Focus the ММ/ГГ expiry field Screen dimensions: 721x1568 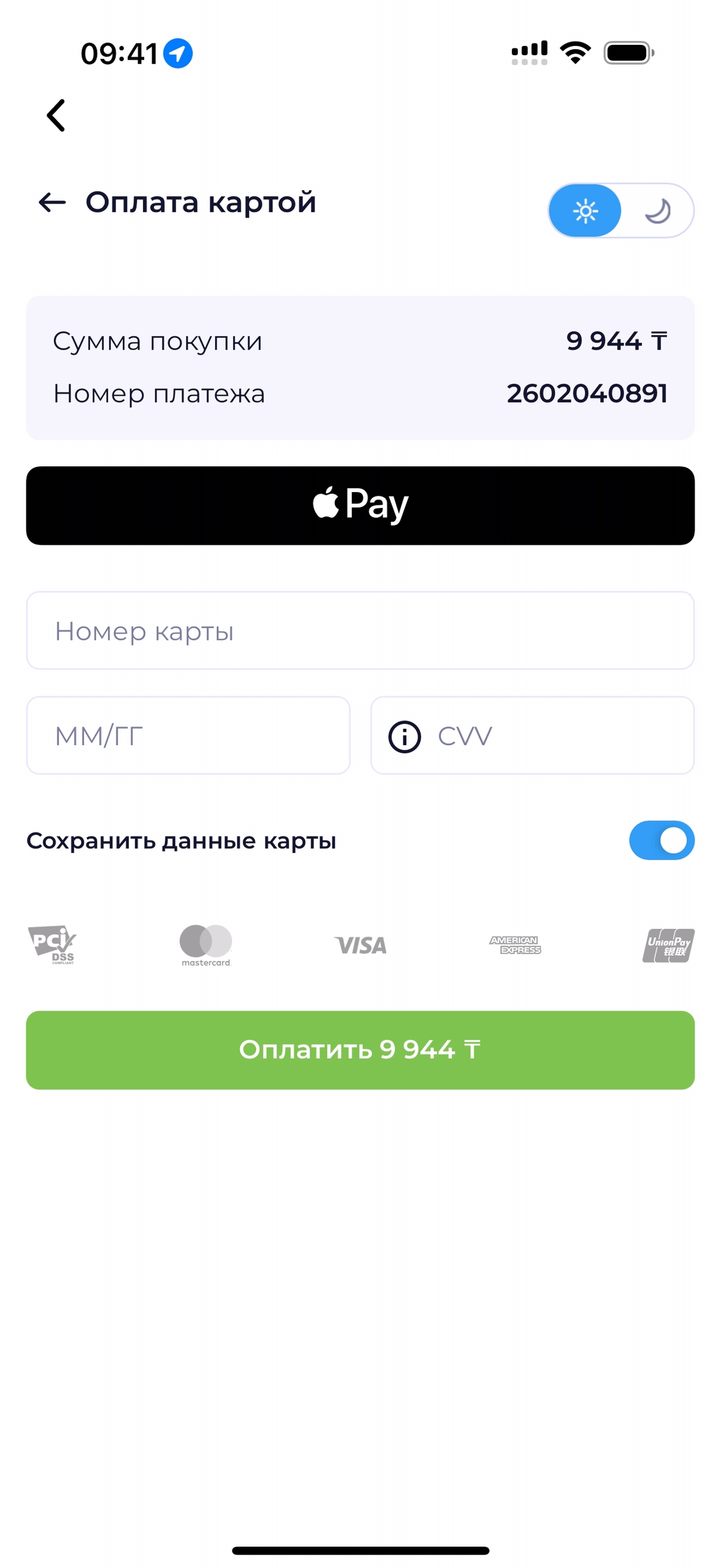pos(188,736)
